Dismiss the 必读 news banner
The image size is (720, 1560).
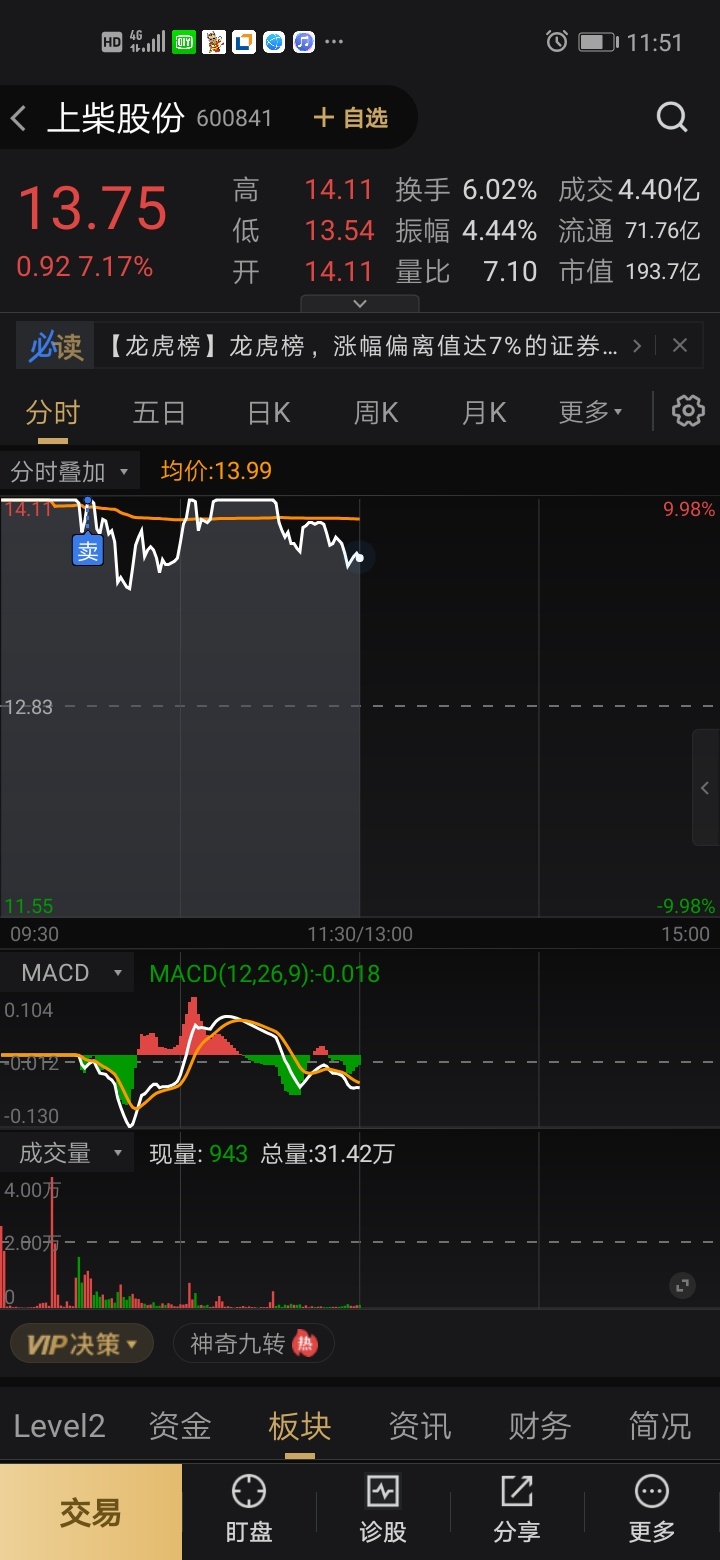point(680,346)
